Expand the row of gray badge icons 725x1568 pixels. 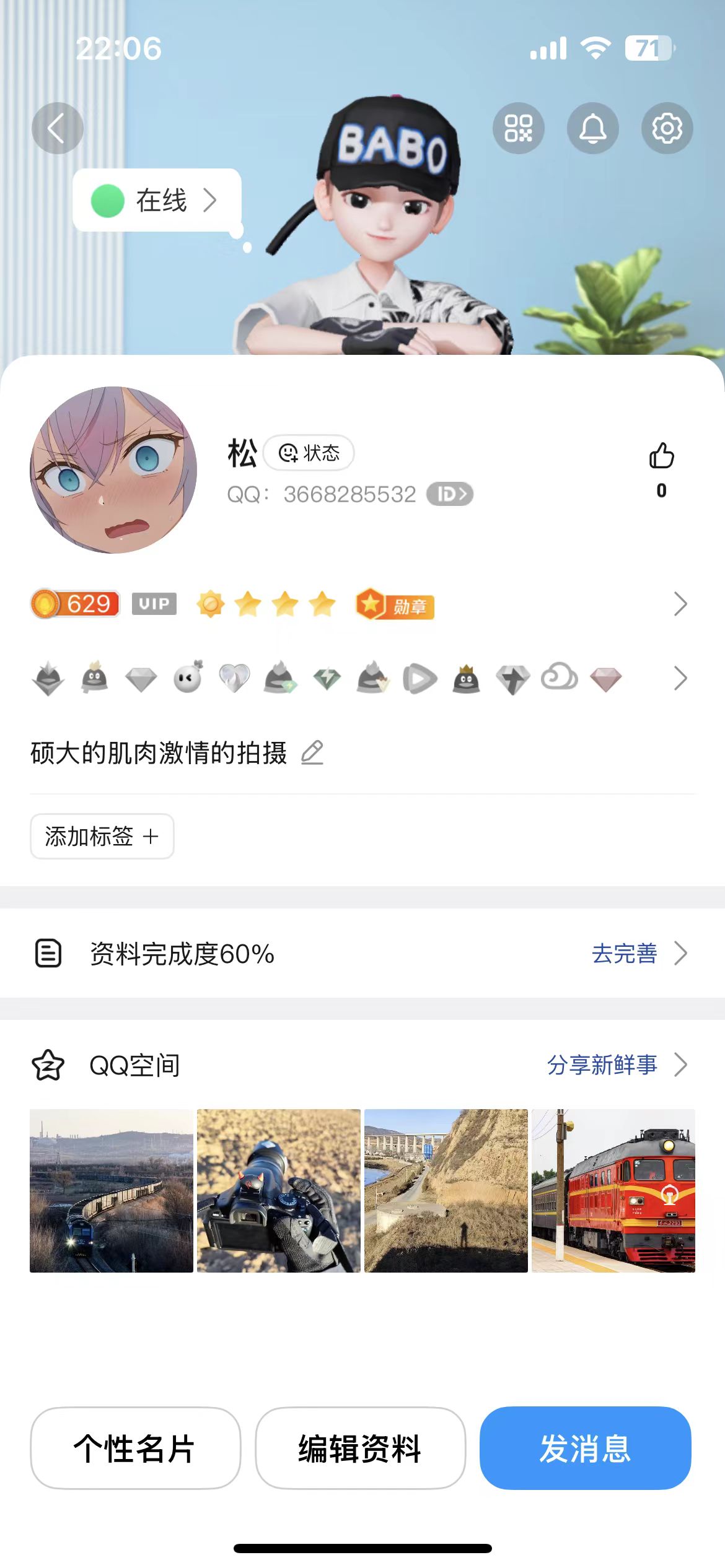point(680,679)
